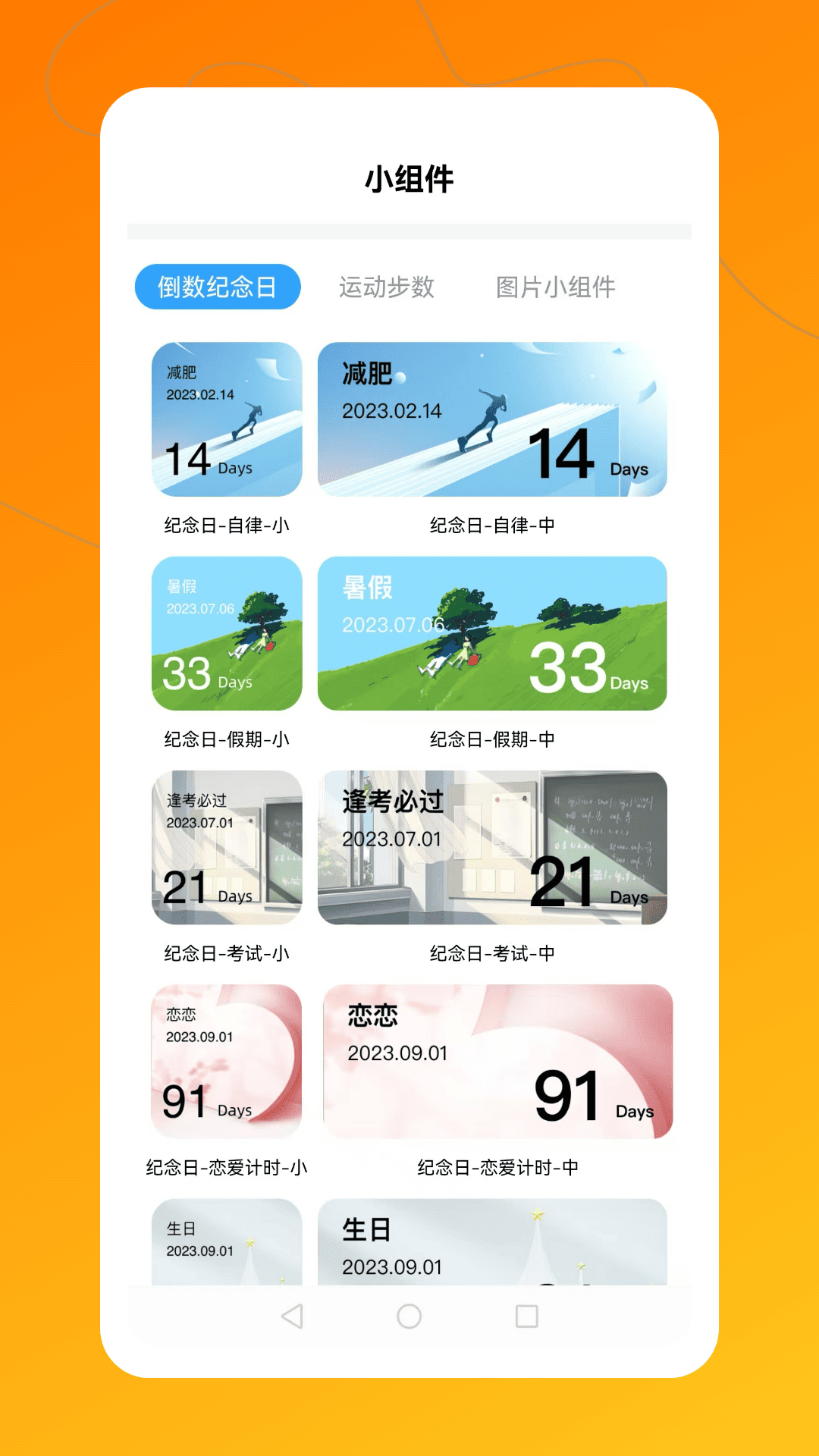Tap the small 恋恋 love countdown widget
Image resolution: width=819 pixels, height=1456 pixels.
pos(227,1063)
